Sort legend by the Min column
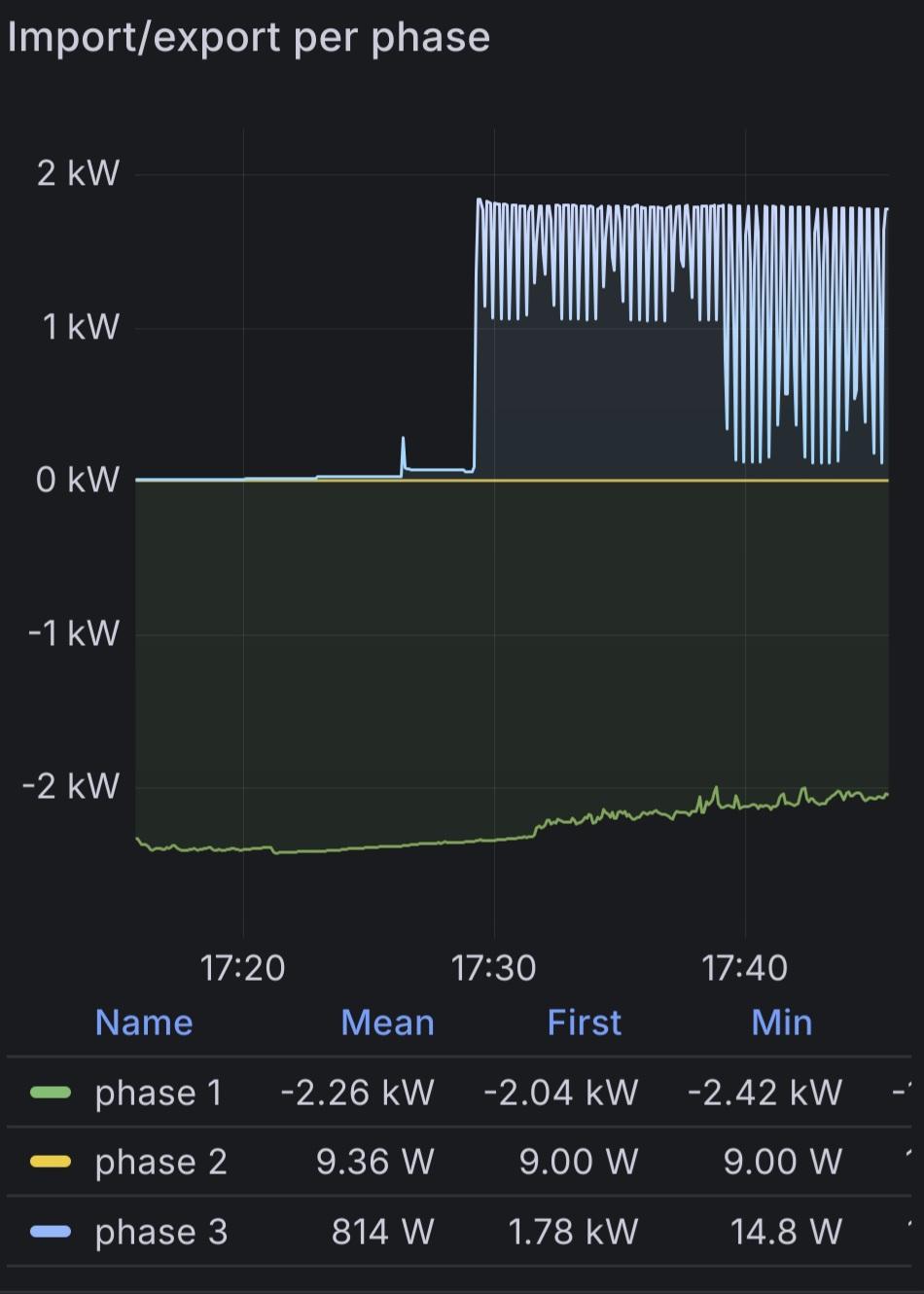 click(x=781, y=1023)
